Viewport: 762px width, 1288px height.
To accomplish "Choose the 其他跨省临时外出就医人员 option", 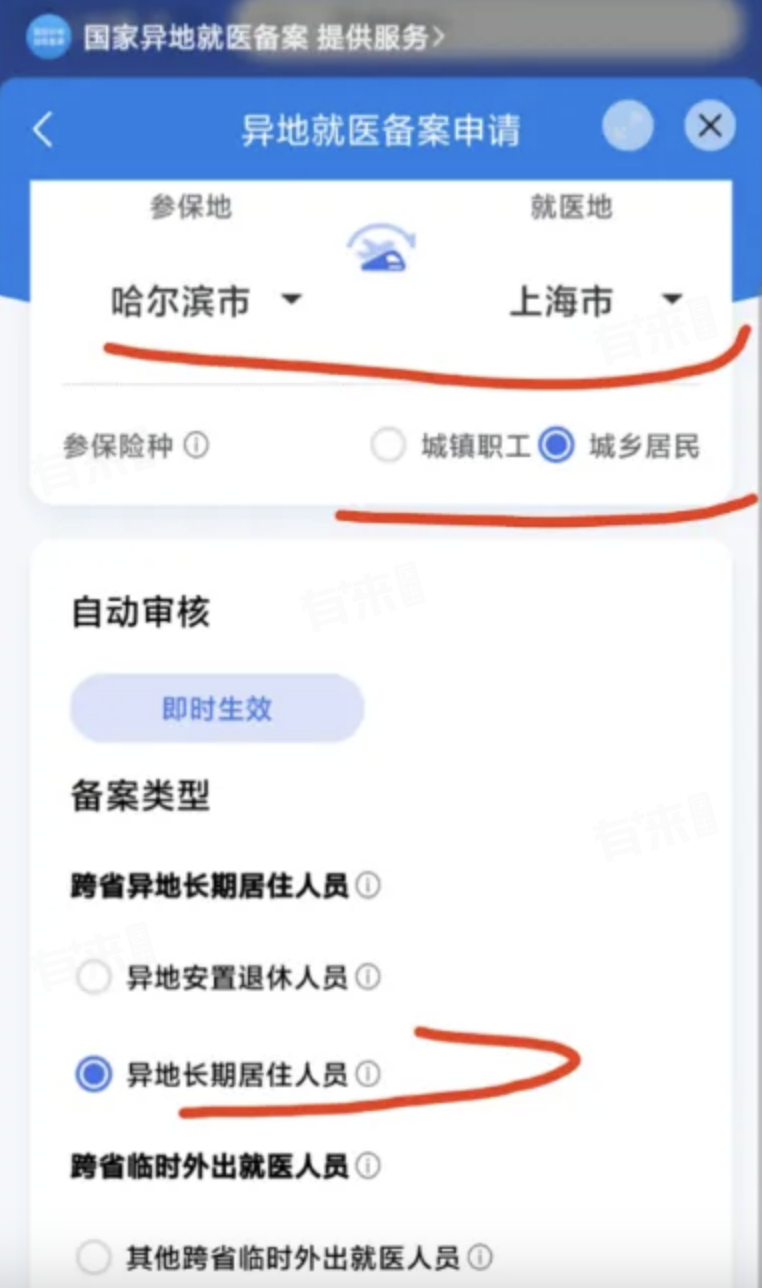I will pyautogui.click(x=94, y=1257).
